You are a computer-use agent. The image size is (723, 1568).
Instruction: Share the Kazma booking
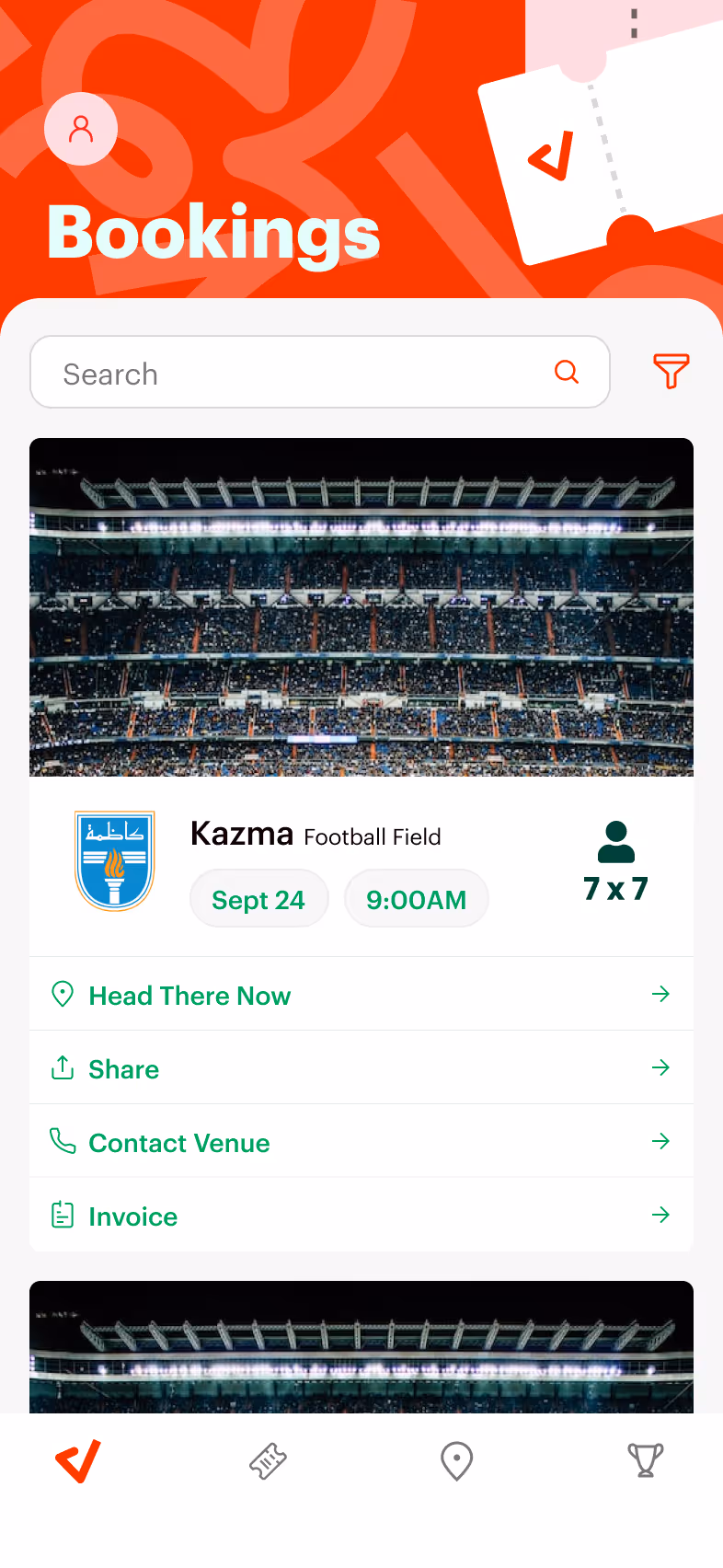click(361, 1068)
